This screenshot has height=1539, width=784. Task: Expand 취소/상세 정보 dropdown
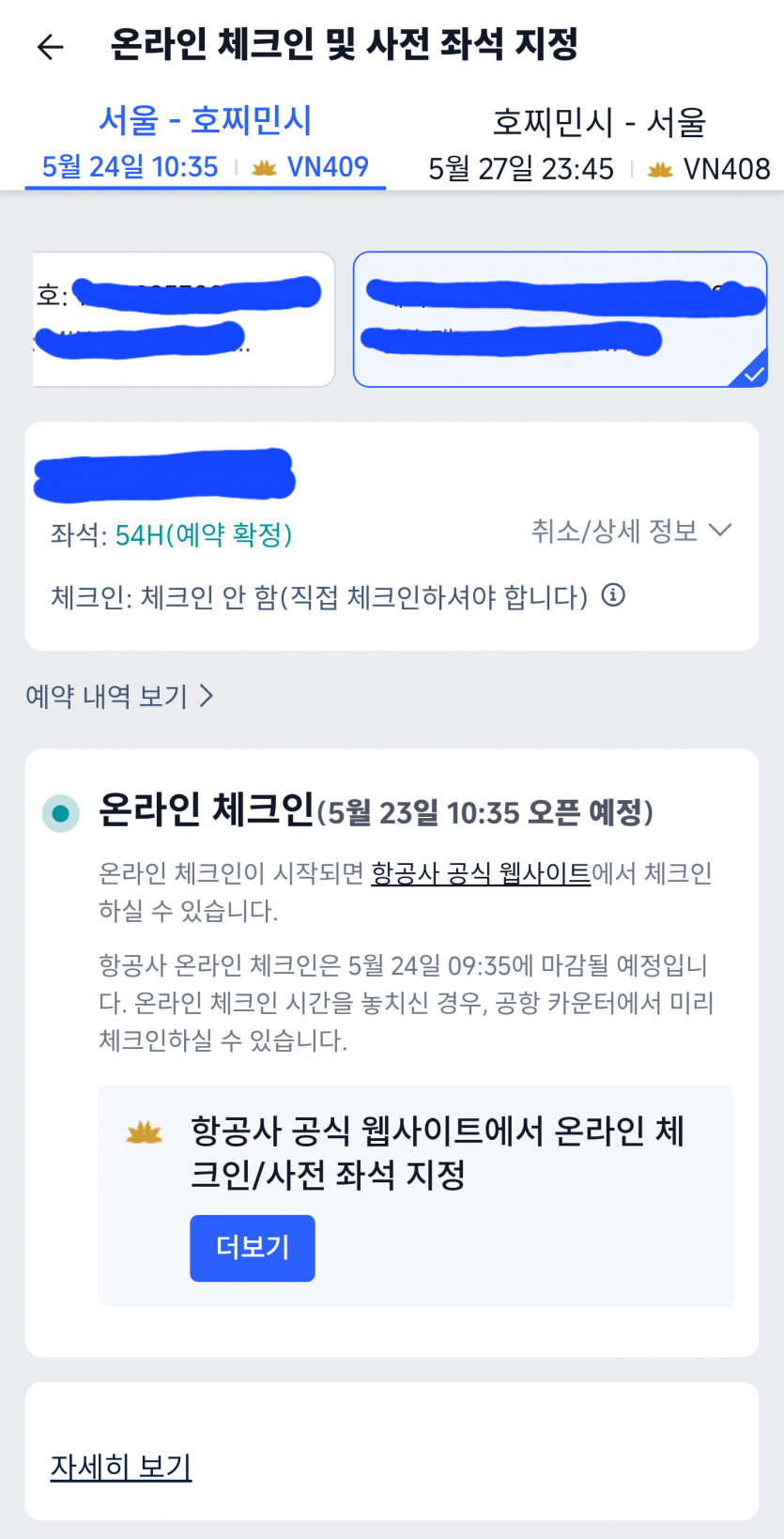(x=631, y=531)
